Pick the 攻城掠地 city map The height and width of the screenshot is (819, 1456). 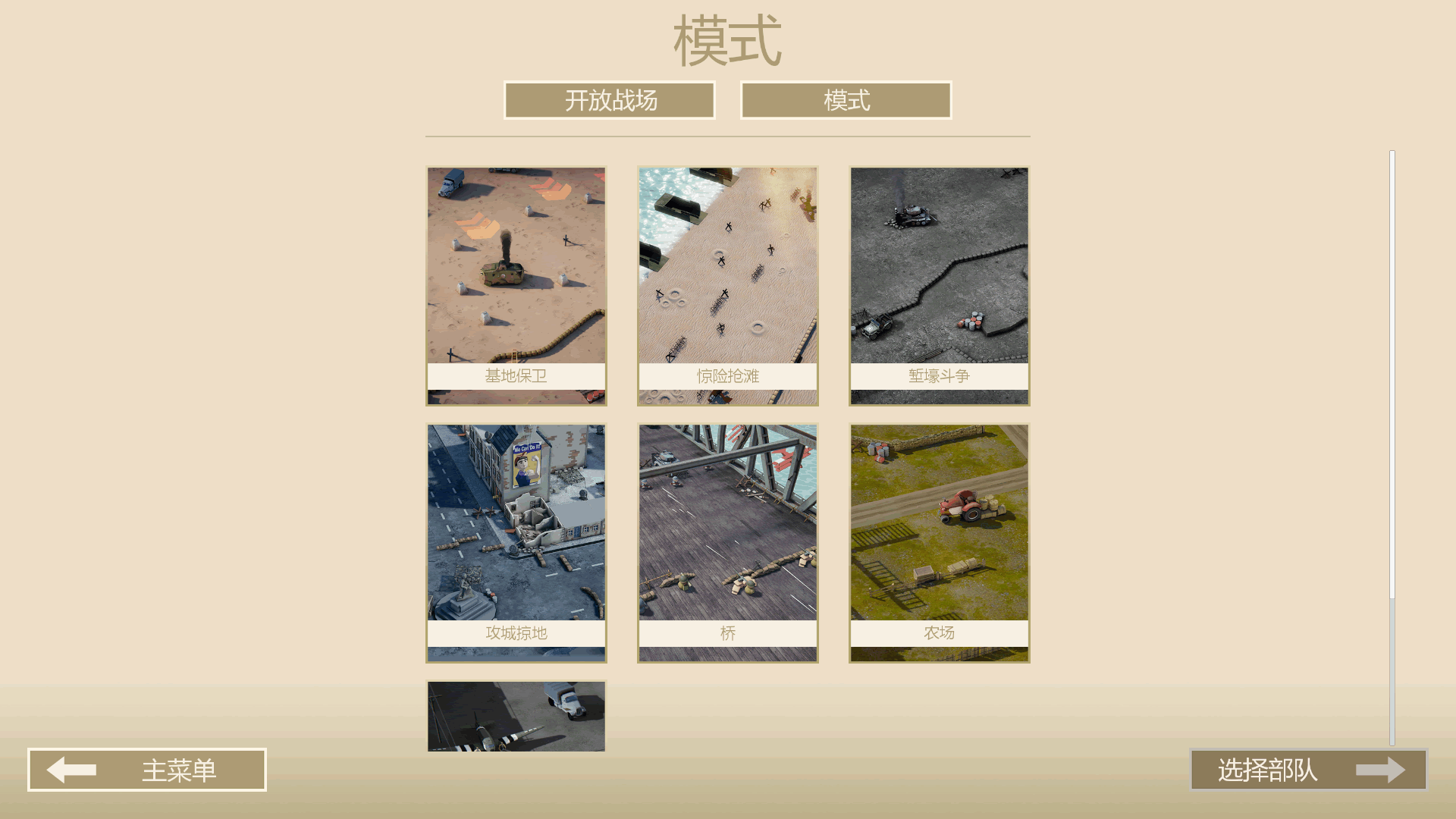(x=516, y=543)
